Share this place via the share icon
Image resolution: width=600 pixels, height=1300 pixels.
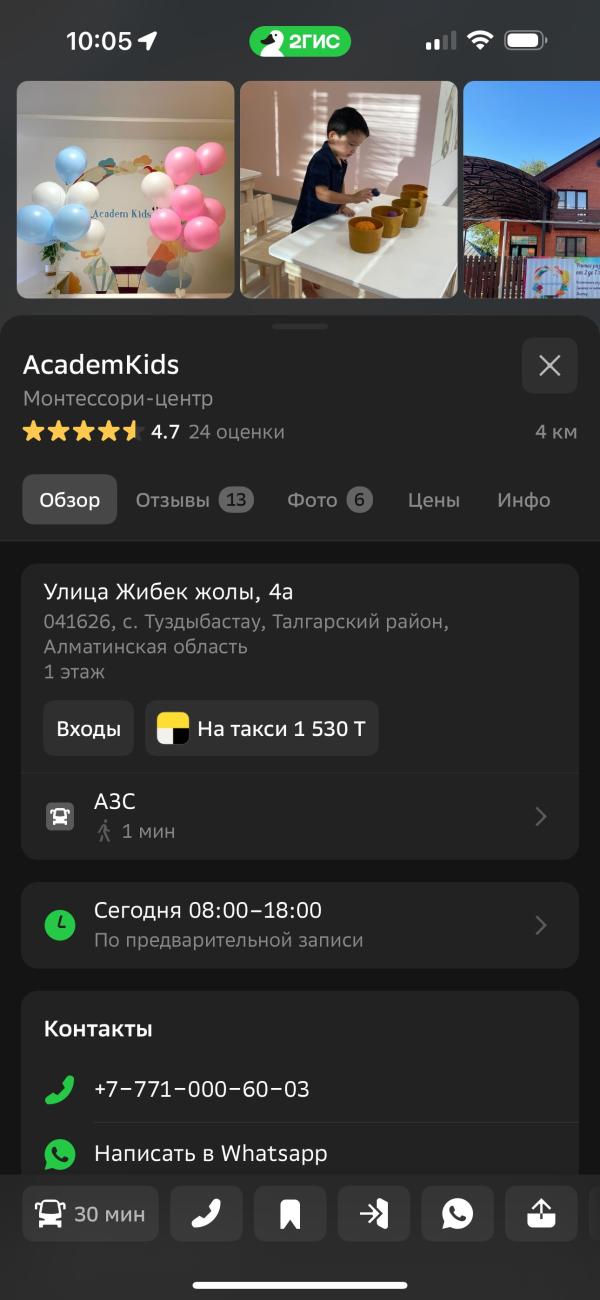541,1214
